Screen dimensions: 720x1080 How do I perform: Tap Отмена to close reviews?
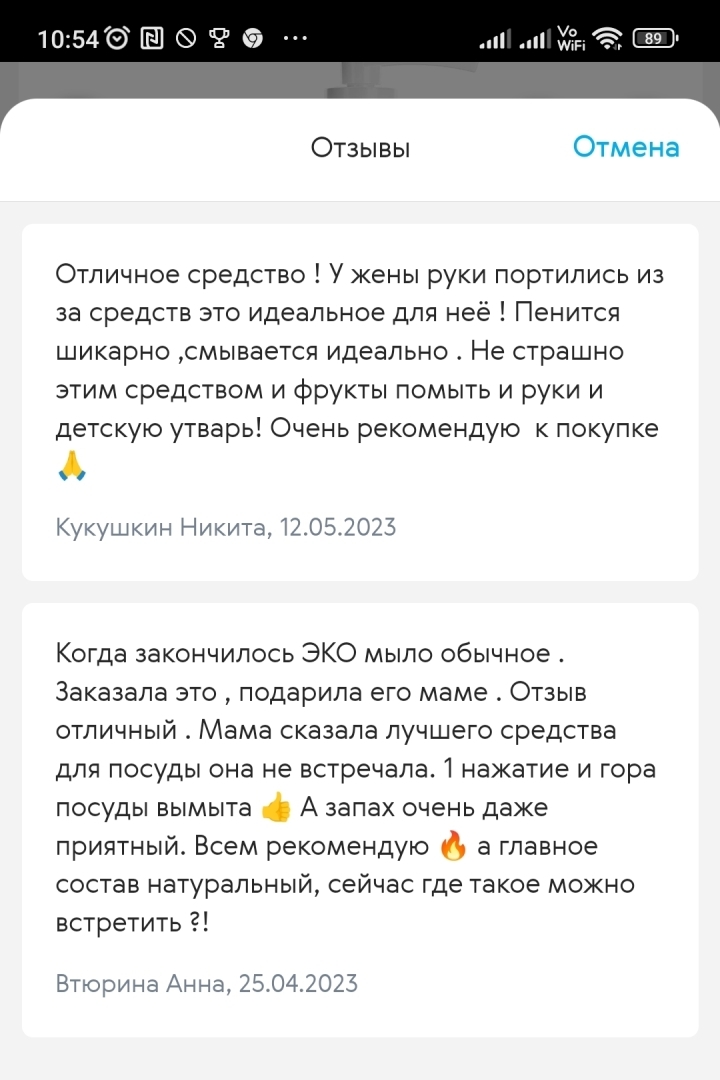[625, 147]
